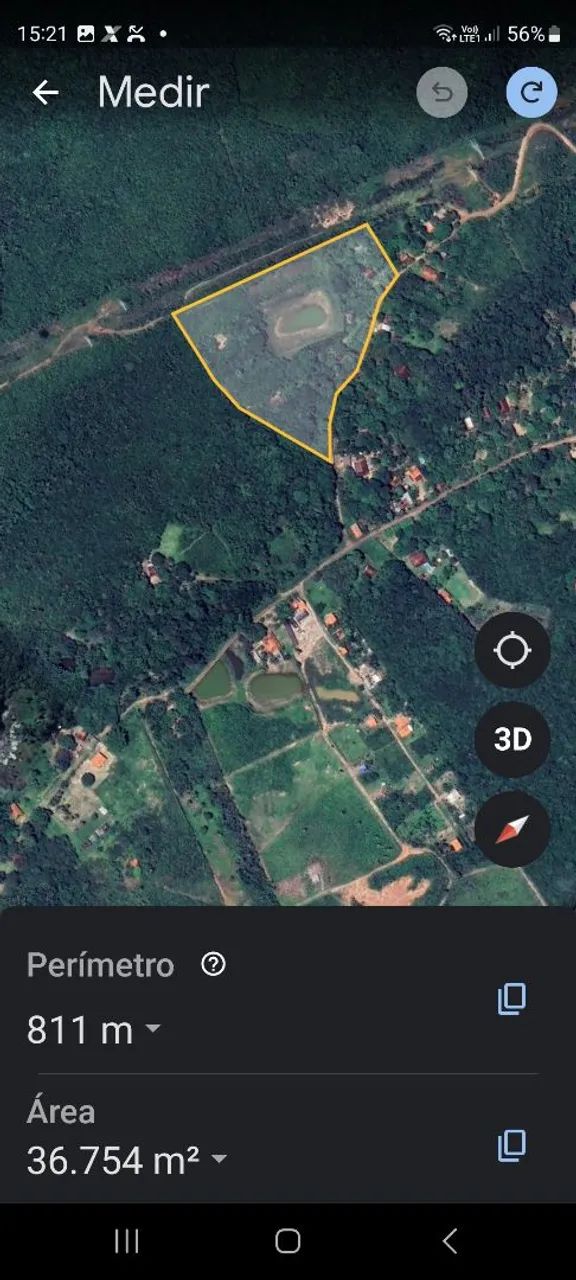Go back from the Medir screen
The image size is (576, 1280).
click(45, 93)
